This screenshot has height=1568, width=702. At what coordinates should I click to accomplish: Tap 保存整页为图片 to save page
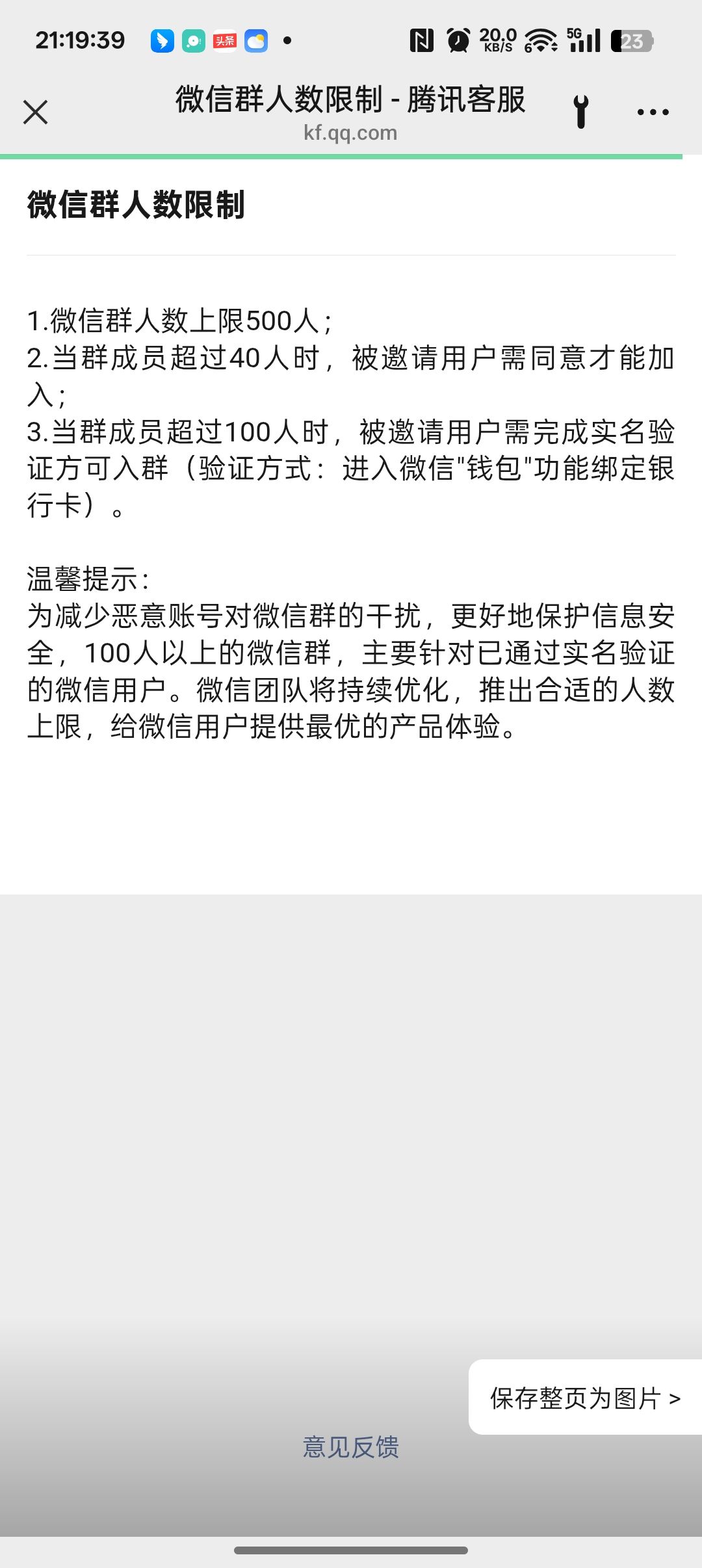585,1398
